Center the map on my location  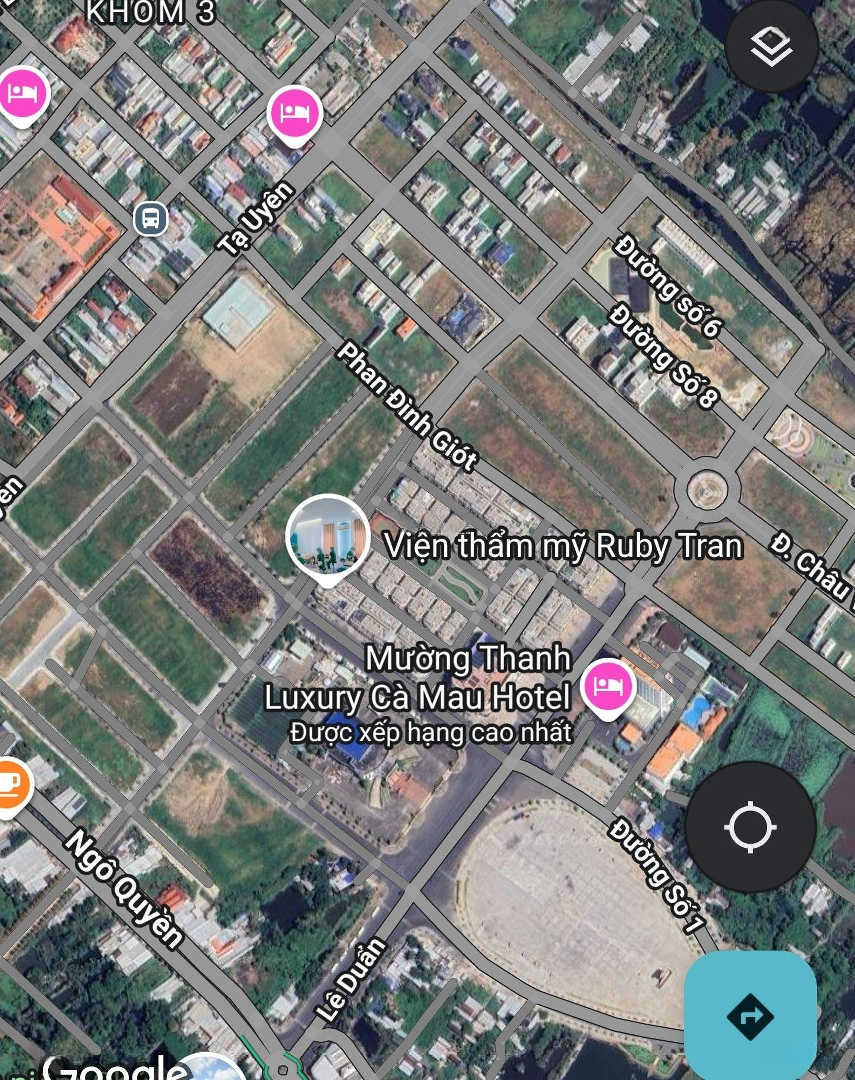click(x=750, y=828)
